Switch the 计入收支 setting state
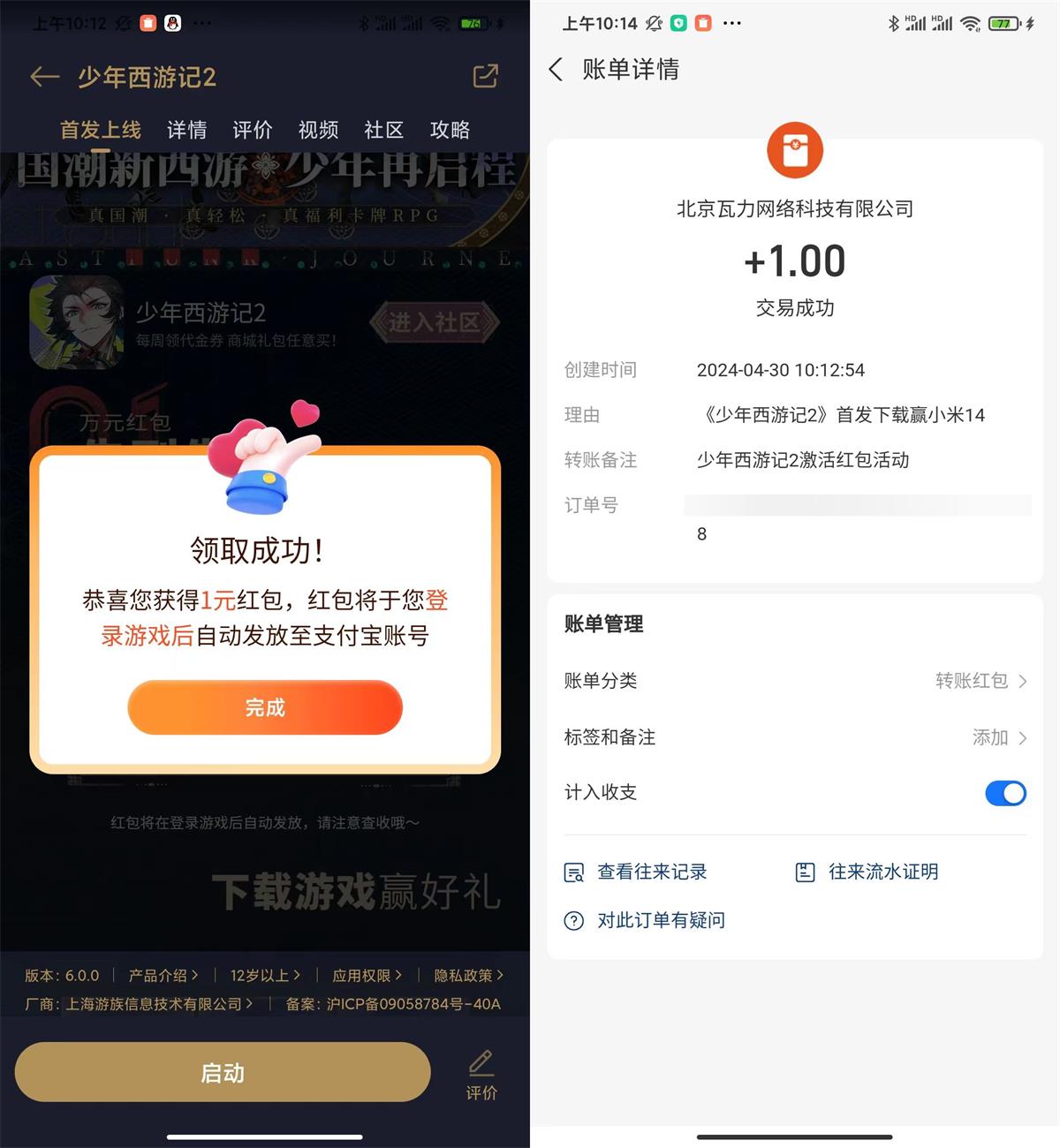 click(1005, 793)
